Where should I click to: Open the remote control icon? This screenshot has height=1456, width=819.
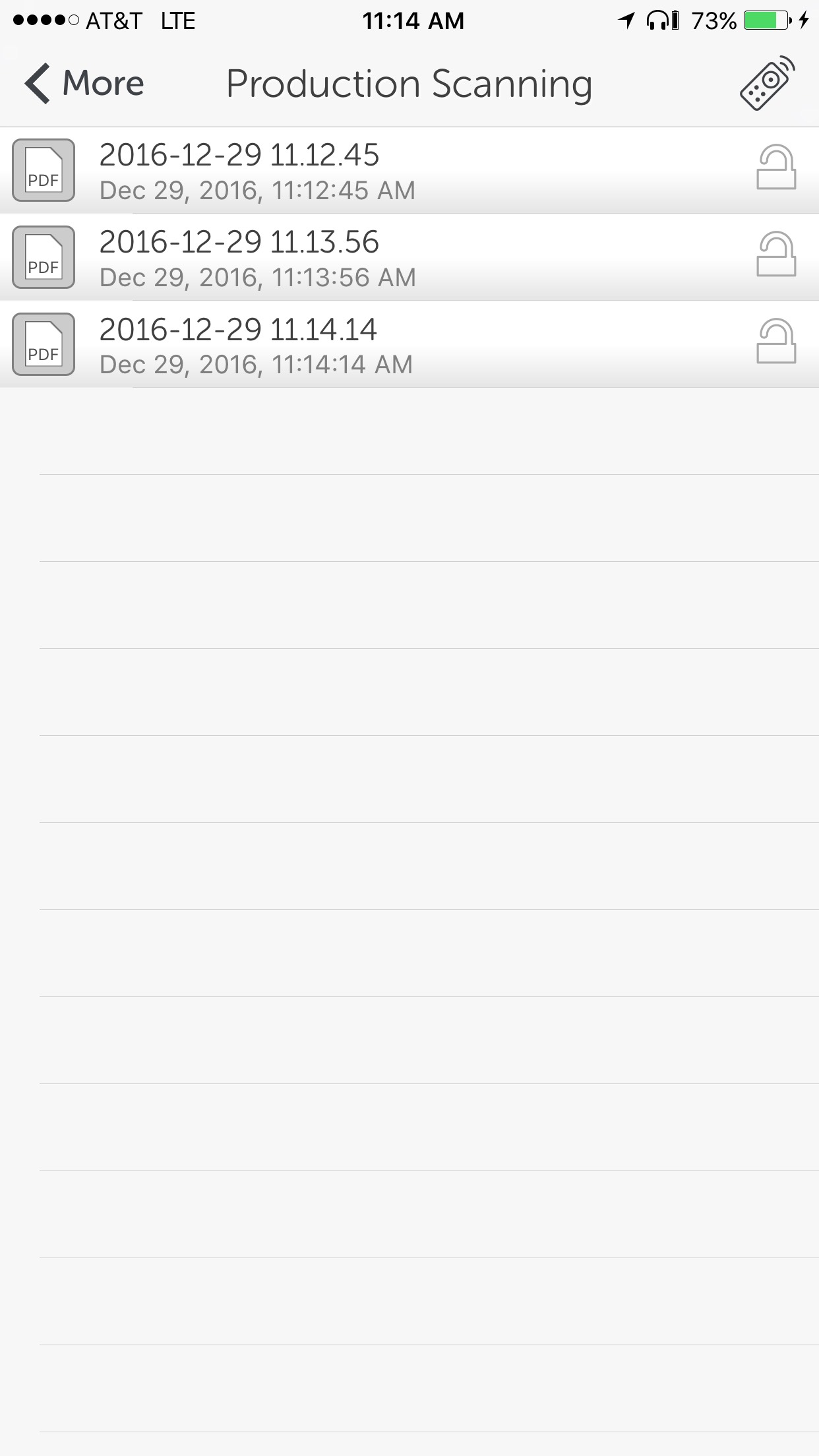(x=767, y=83)
